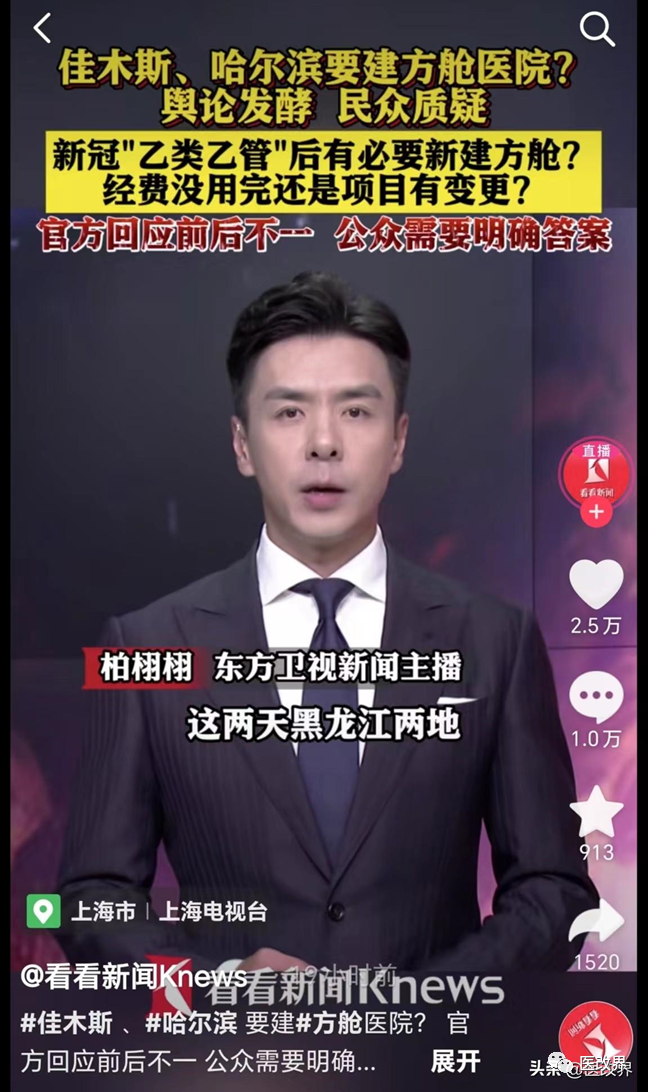Image resolution: width=648 pixels, height=1092 pixels.
Task: Open search with the magnifier icon
Action: [597, 29]
